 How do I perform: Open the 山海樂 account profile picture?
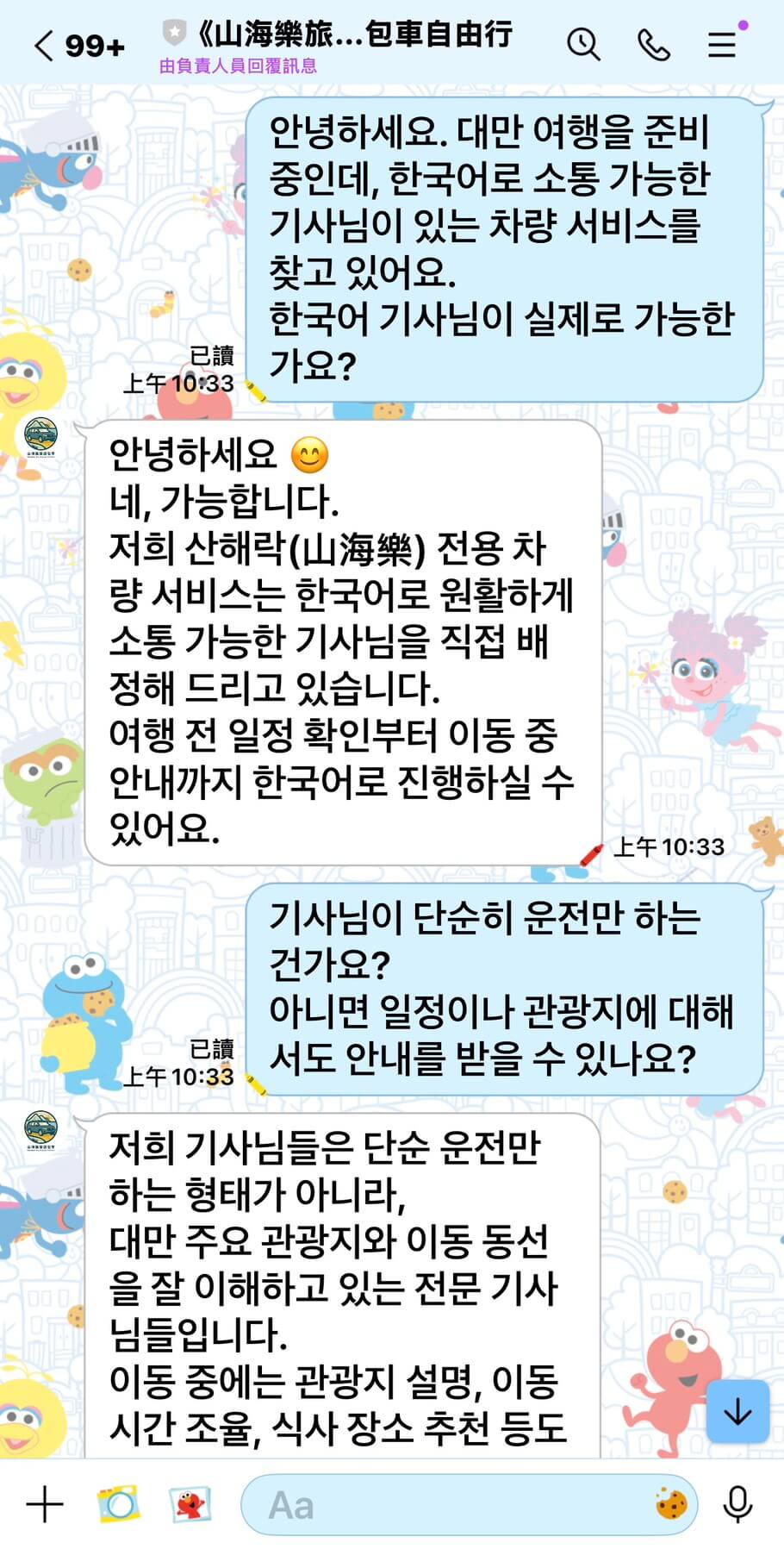tap(40, 437)
